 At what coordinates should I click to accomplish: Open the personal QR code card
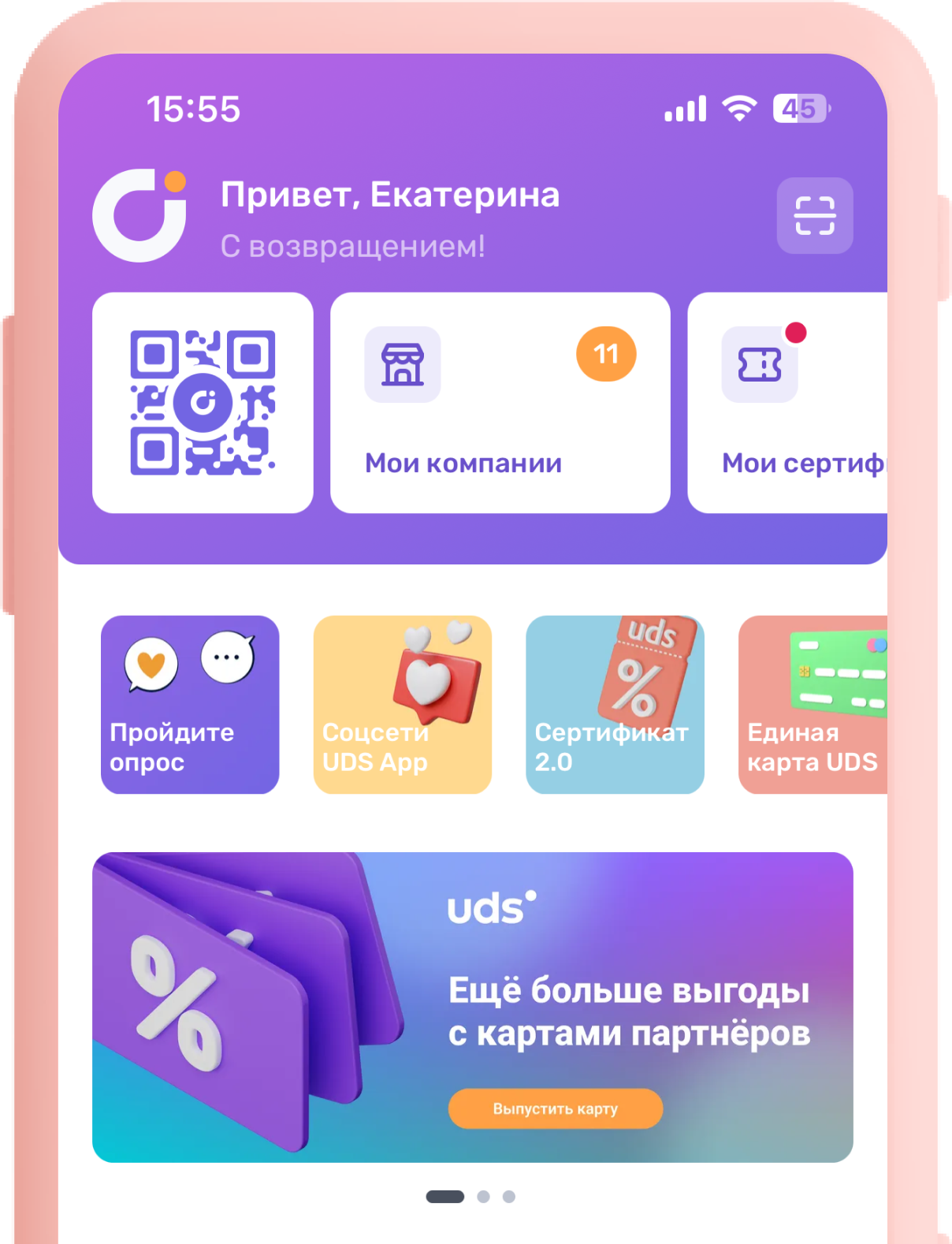[203, 403]
